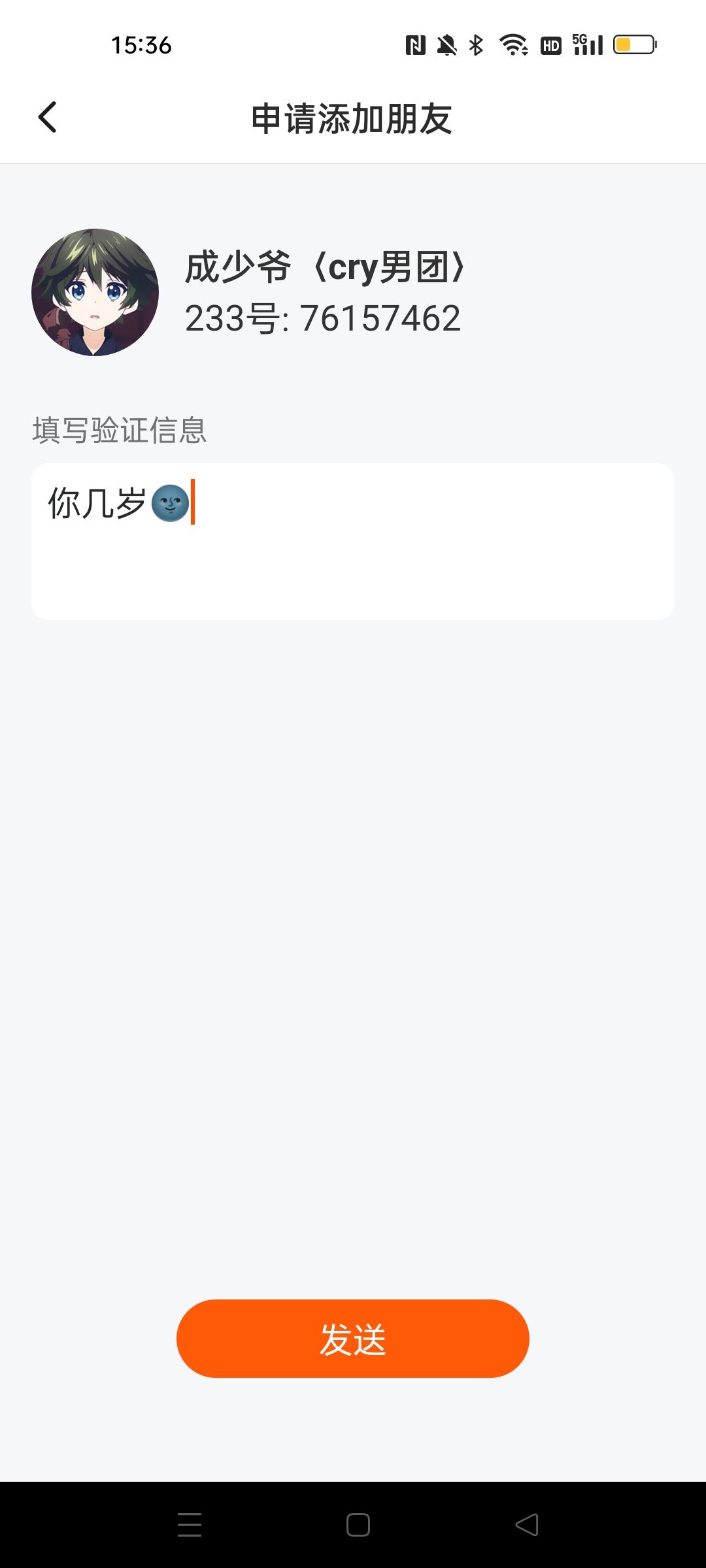
Task: Go back from the add friend request page
Action: [48, 118]
